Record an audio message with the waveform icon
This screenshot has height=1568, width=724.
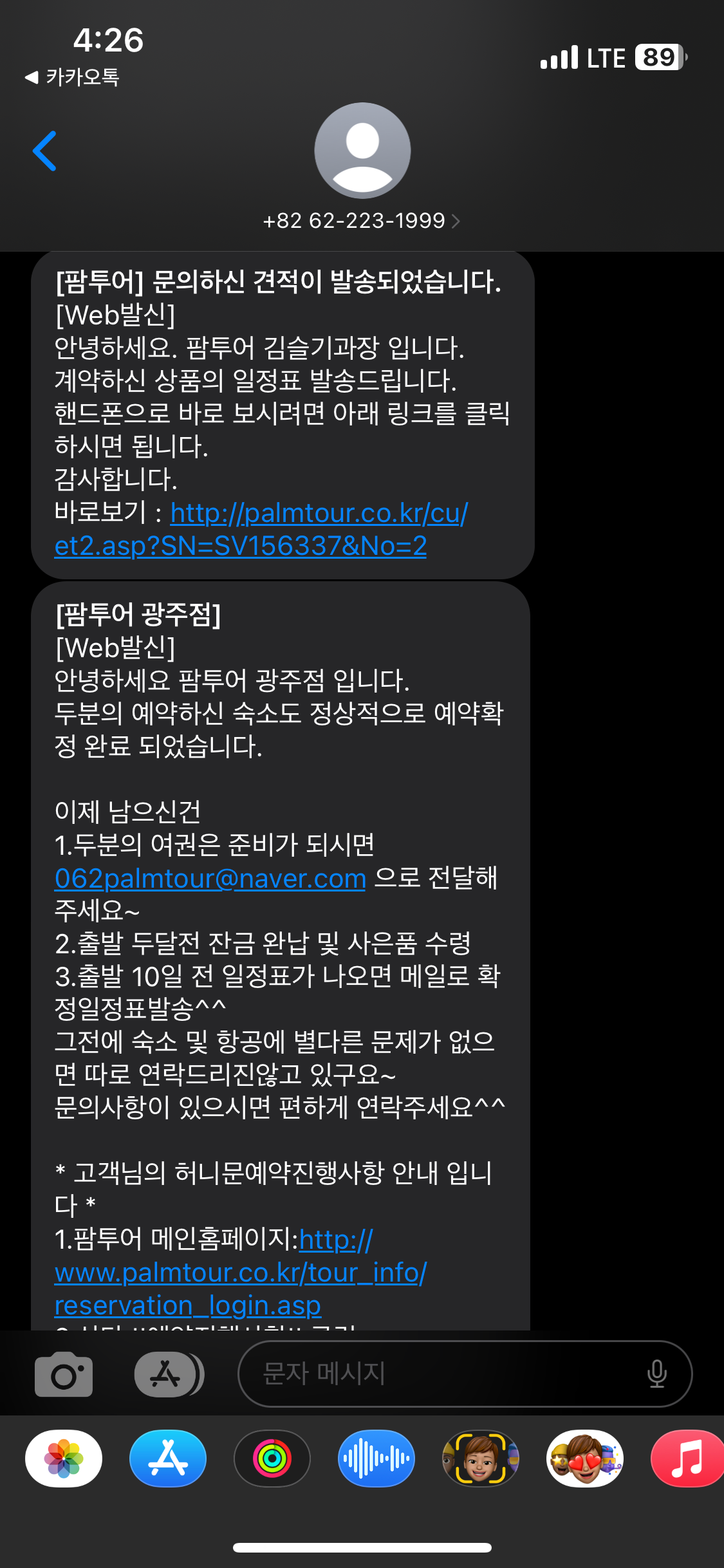click(x=376, y=1459)
